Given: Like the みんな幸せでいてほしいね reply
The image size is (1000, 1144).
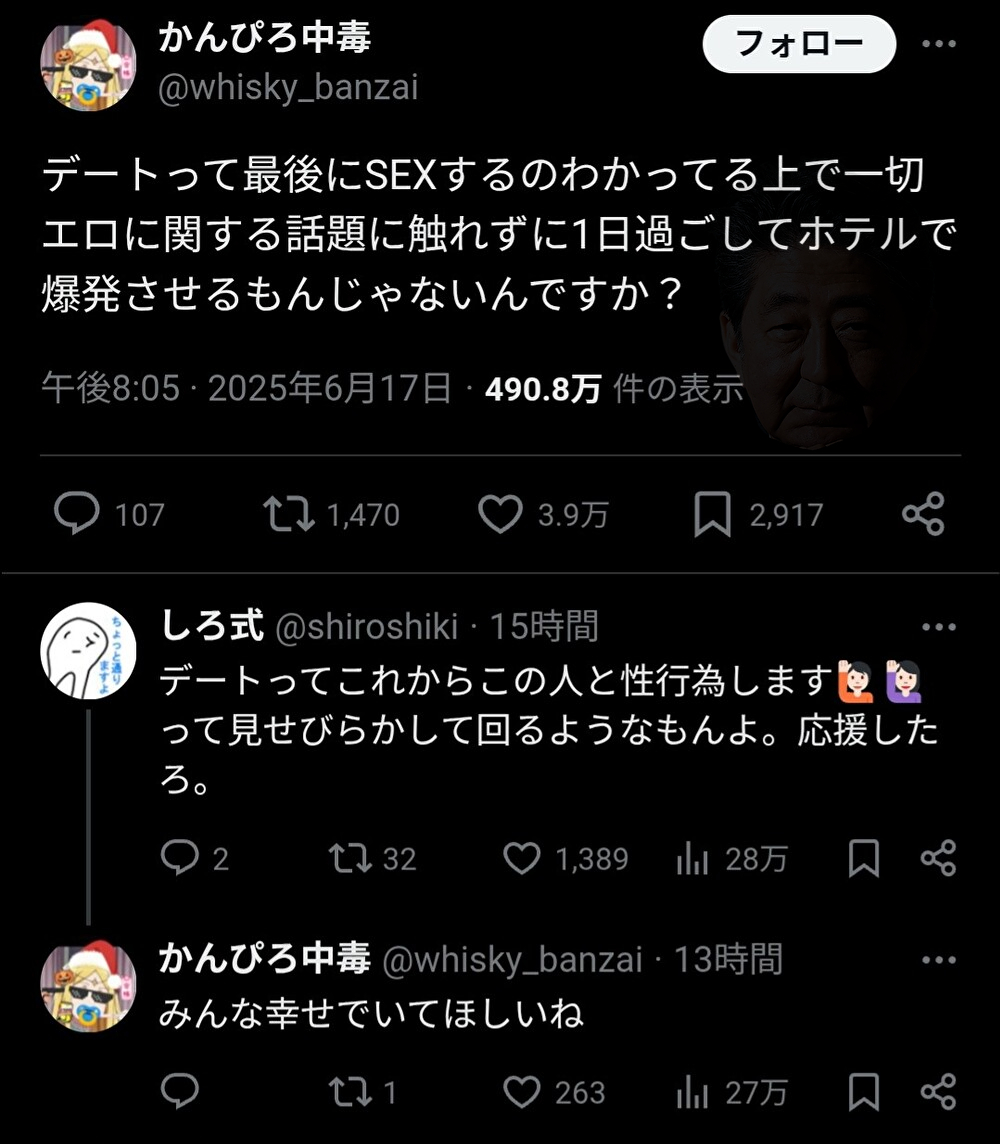Looking at the screenshot, I should point(522,1092).
